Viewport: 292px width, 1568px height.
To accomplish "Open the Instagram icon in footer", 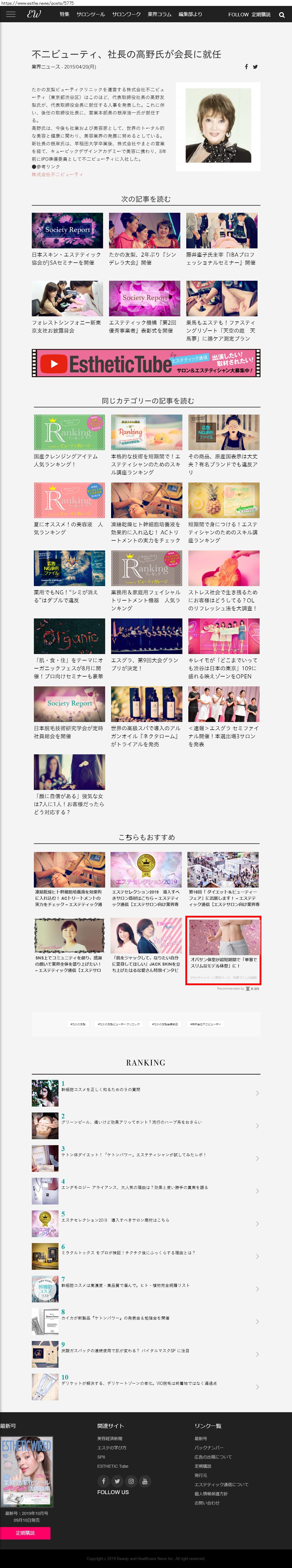I will (x=131, y=1481).
